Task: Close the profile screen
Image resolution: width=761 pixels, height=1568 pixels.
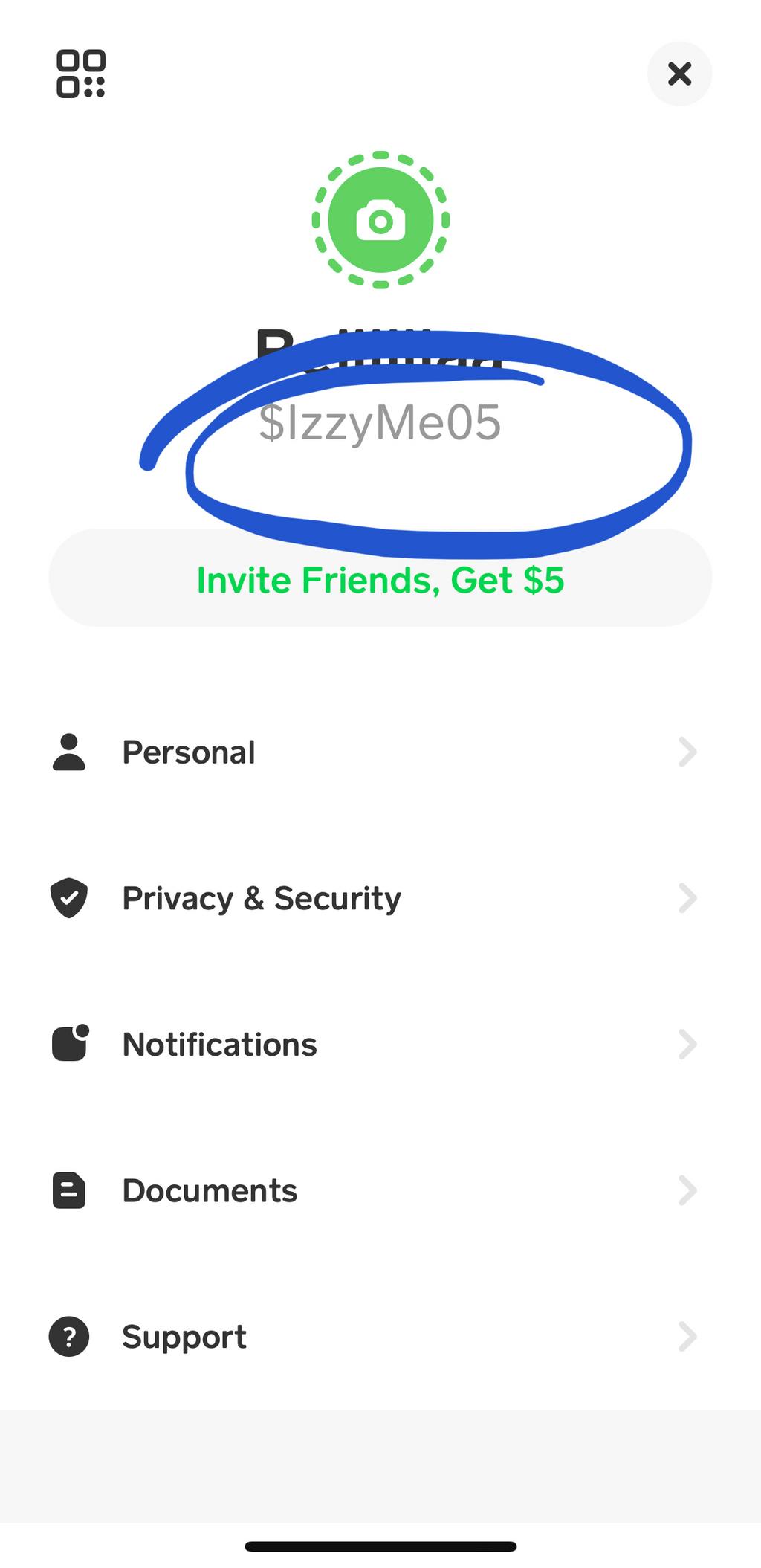Action: click(x=679, y=74)
